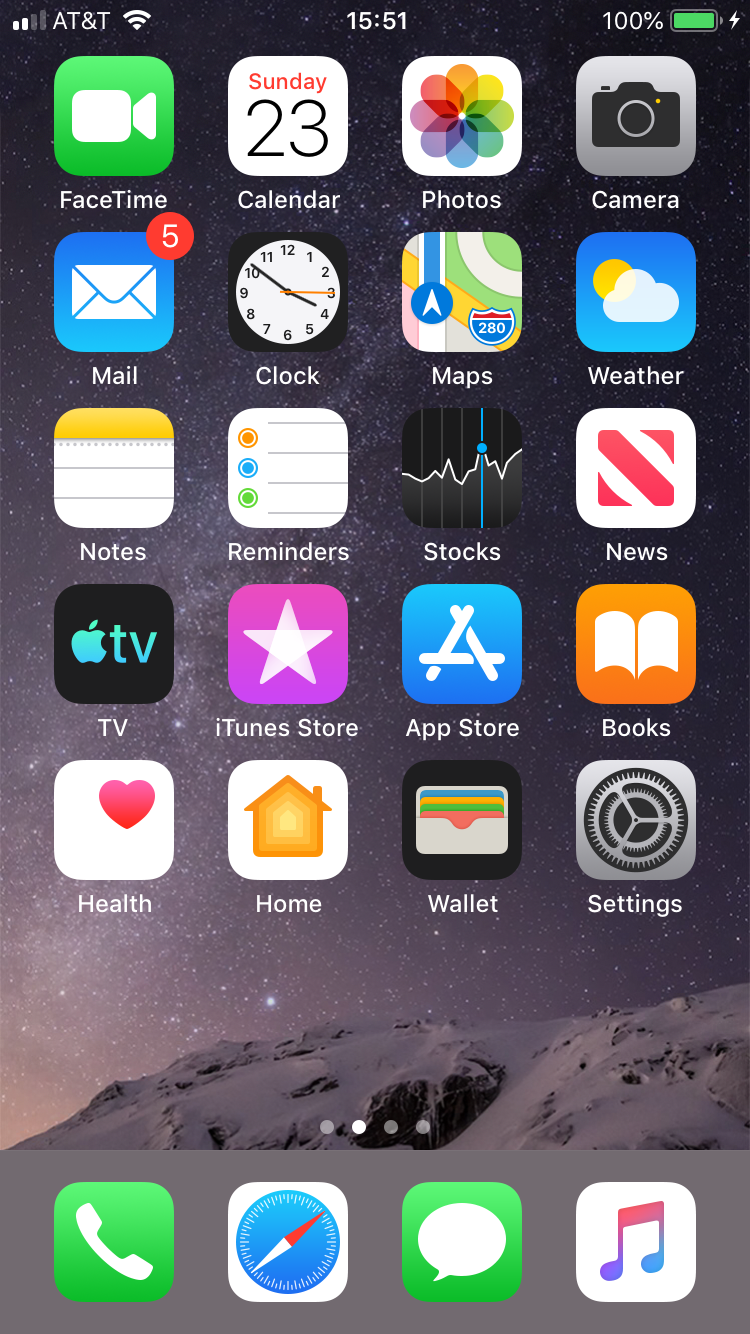Image resolution: width=750 pixels, height=1334 pixels.
Task: Open the Stocks app
Action: 462,468
